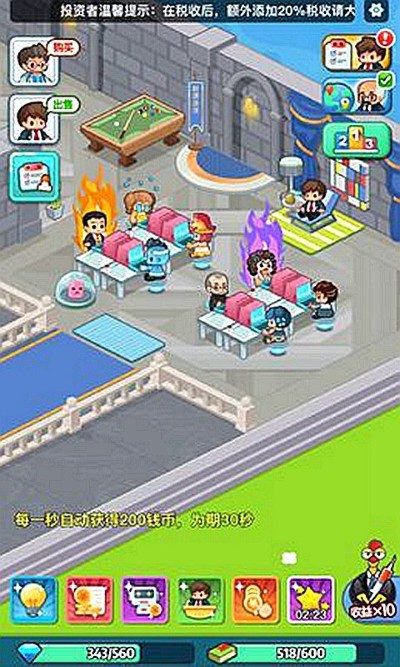Screen dimensions: 400x667
Task: Tap the star boost showing 02:23
Action: (x=311, y=600)
